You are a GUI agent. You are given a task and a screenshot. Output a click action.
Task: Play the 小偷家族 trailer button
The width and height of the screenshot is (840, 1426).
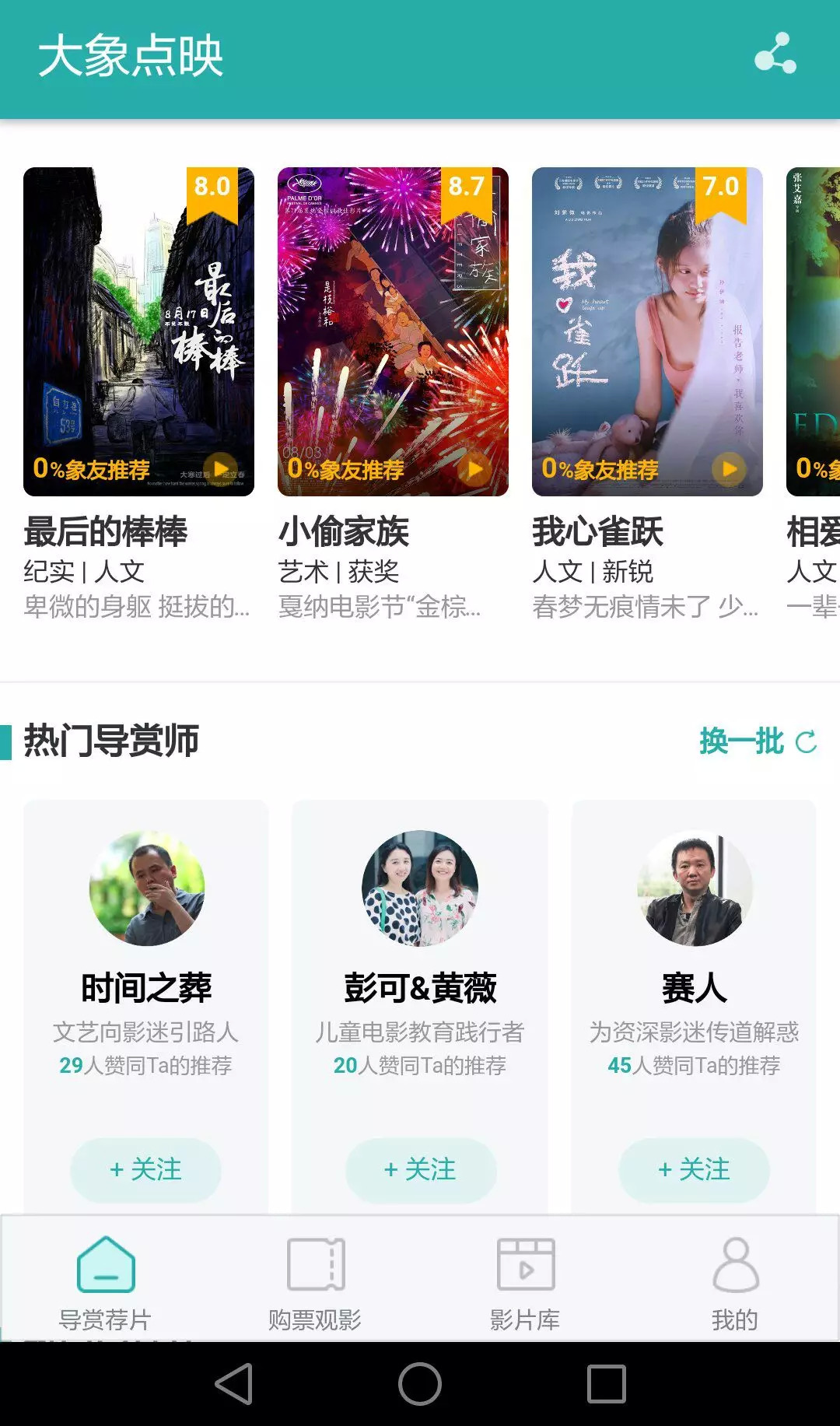474,469
